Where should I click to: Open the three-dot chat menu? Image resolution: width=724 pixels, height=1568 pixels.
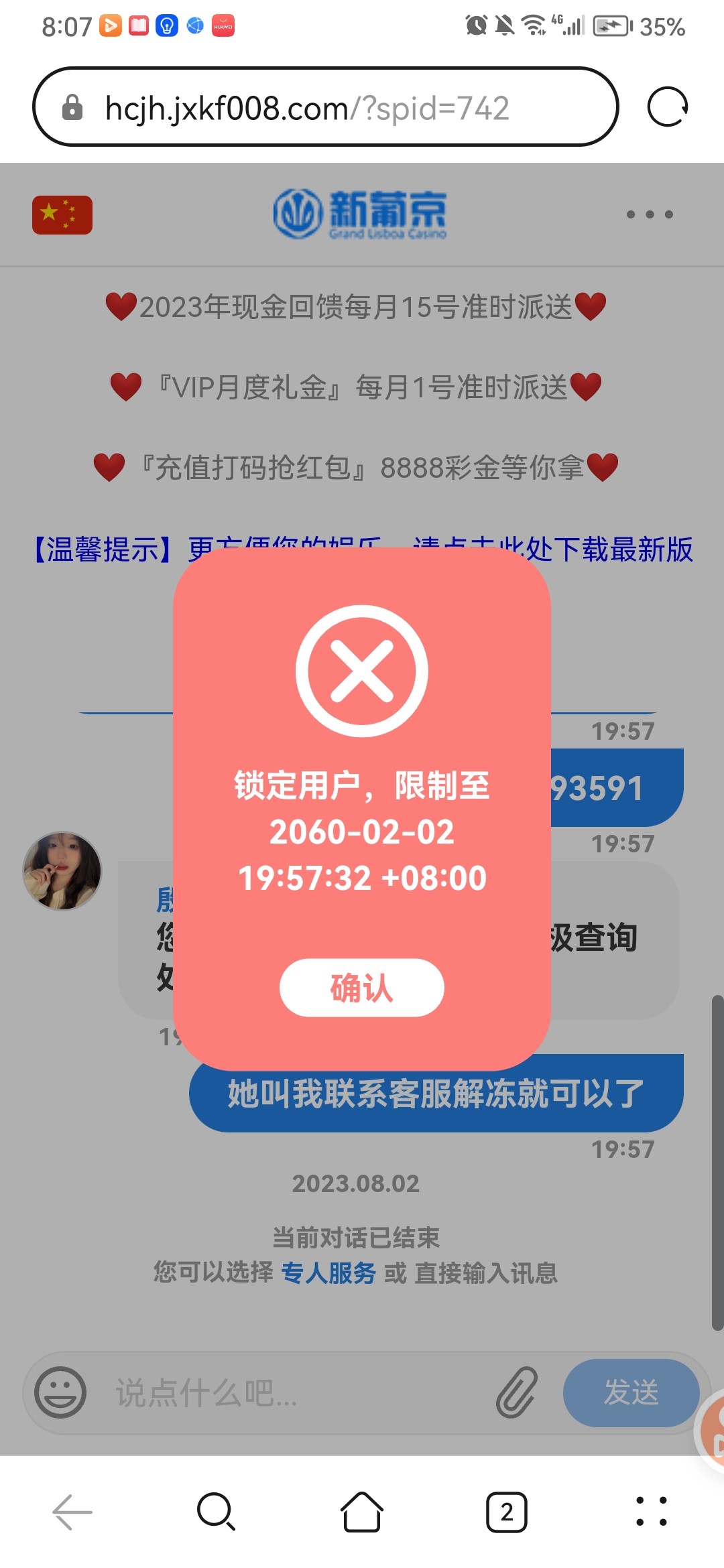(649, 214)
